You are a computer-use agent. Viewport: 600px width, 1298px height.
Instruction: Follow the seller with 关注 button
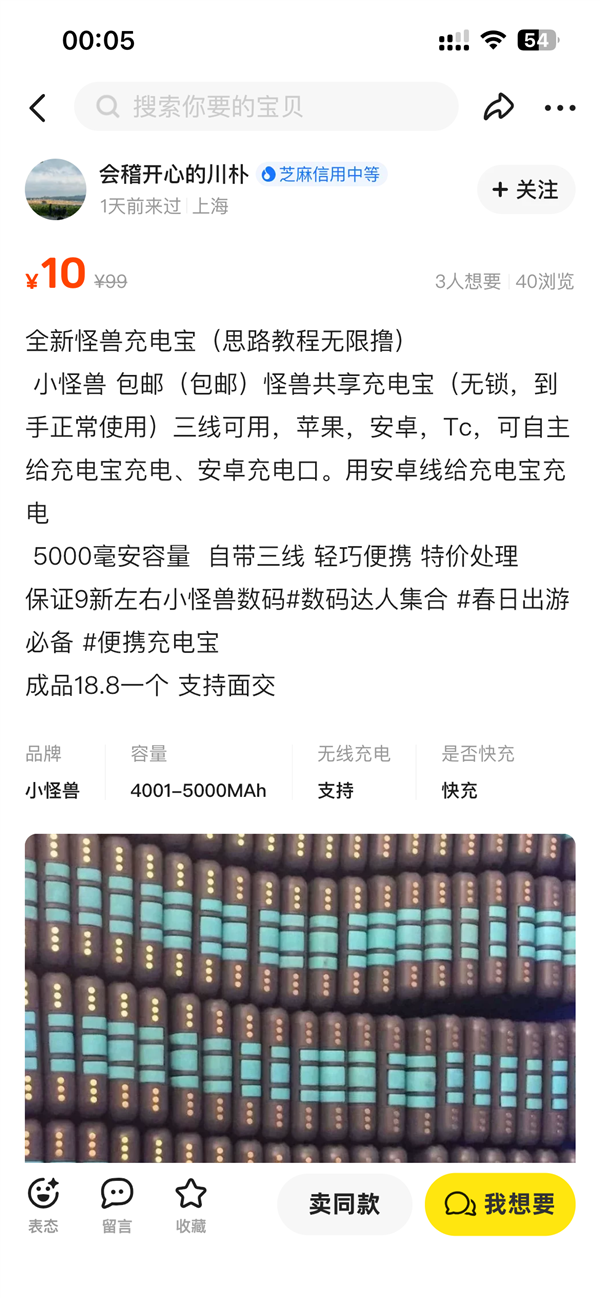526,190
